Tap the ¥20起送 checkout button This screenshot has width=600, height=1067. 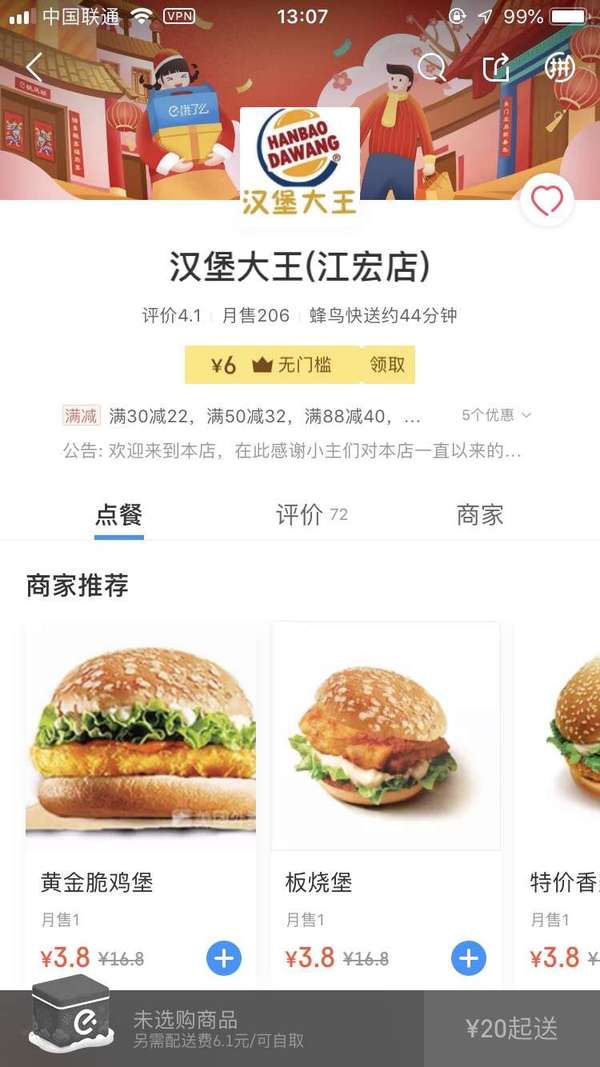[x=511, y=1028]
